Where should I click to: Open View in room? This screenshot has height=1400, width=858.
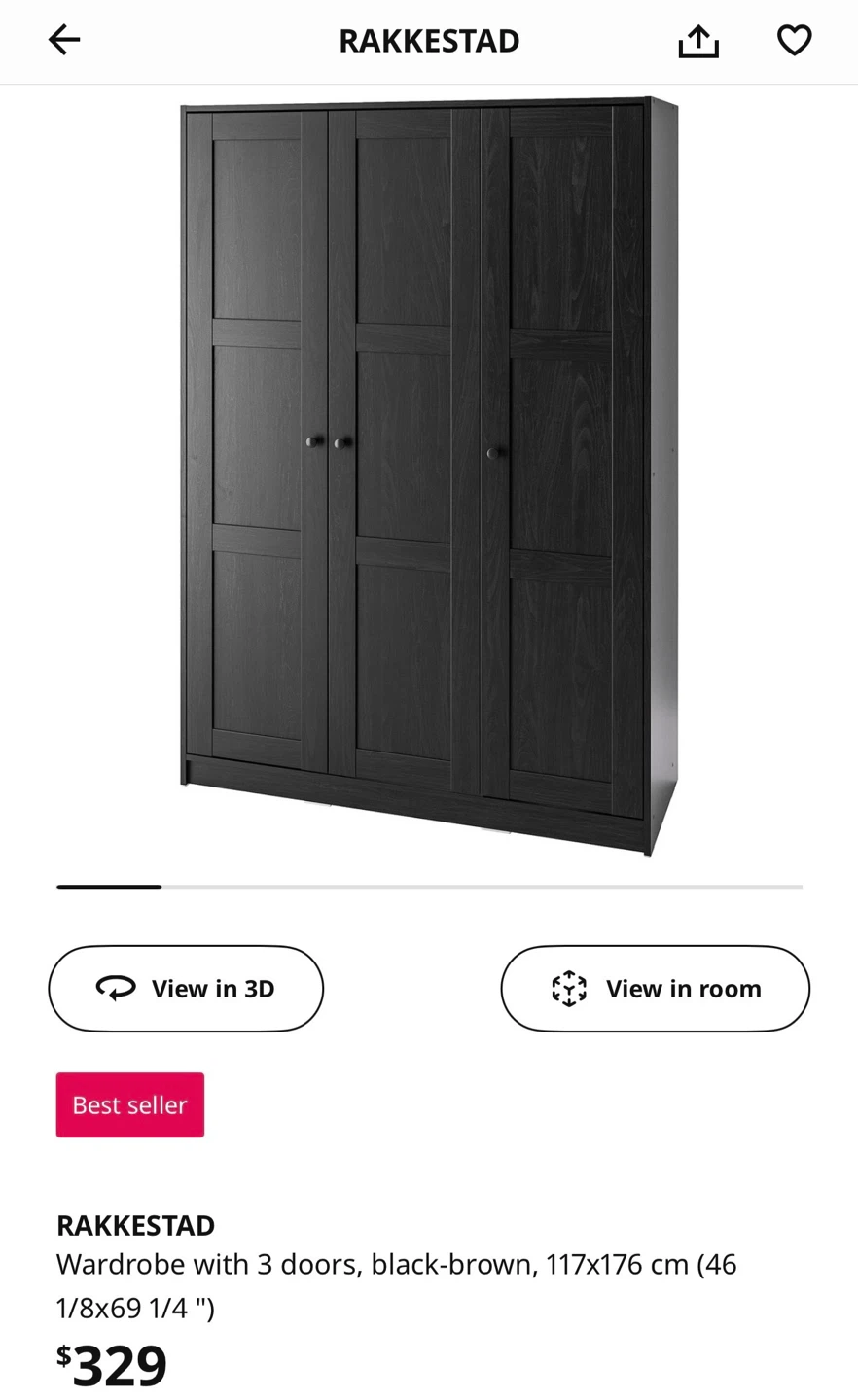click(655, 988)
